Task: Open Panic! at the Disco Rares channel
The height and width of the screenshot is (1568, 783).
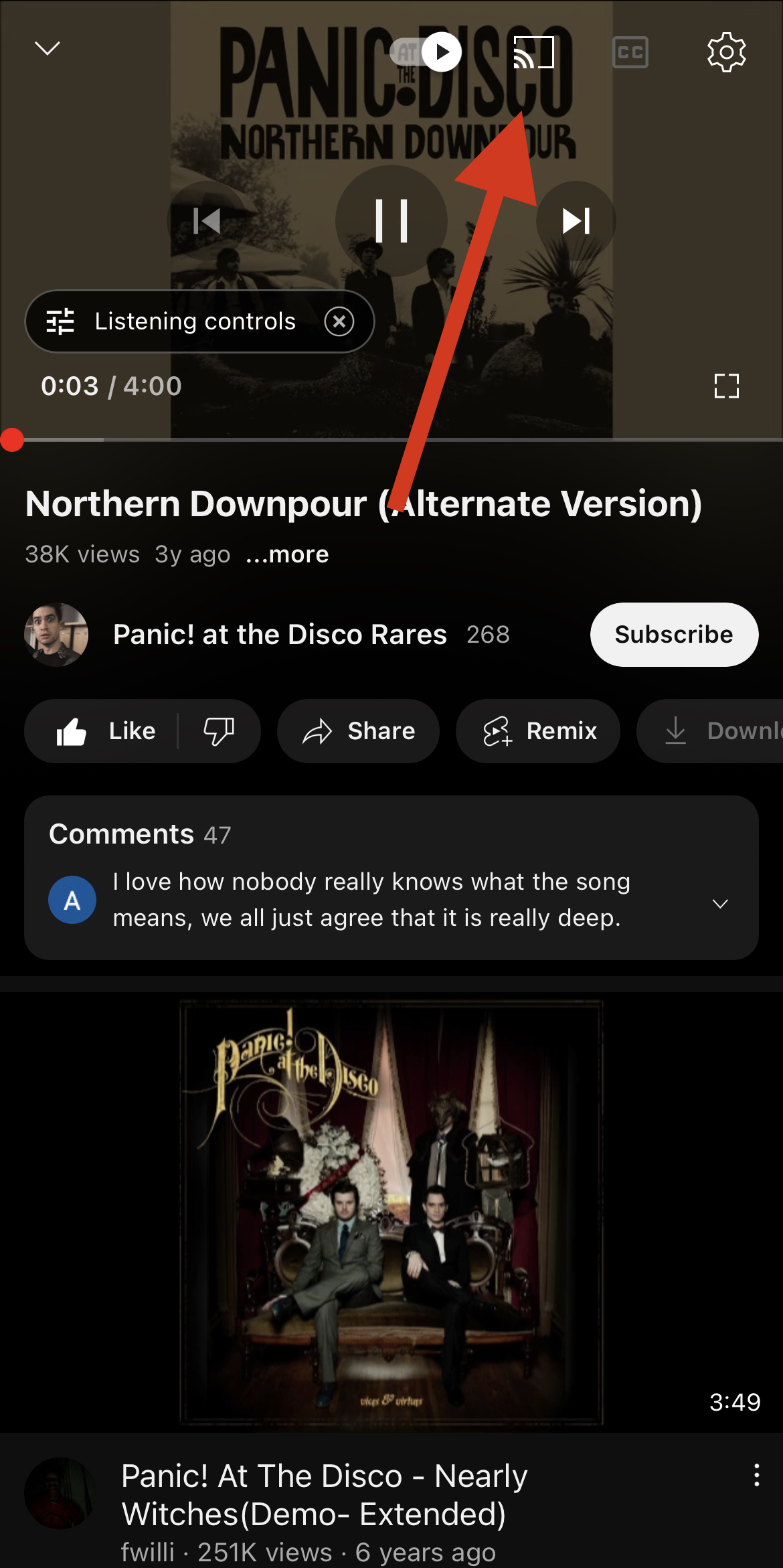Action: coord(280,634)
